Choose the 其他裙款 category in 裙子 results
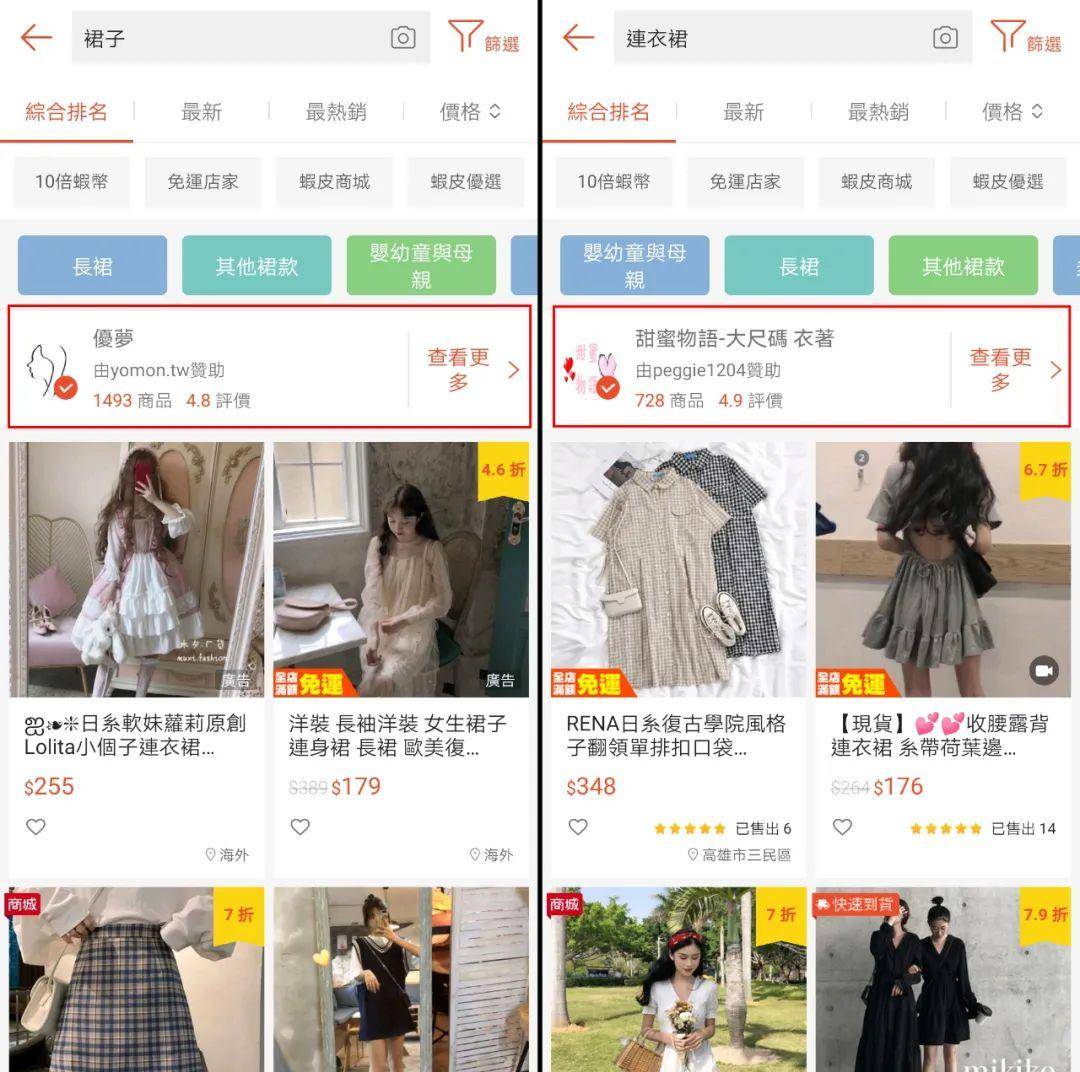Image resolution: width=1080 pixels, height=1072 pixels. tap(256, 266)
